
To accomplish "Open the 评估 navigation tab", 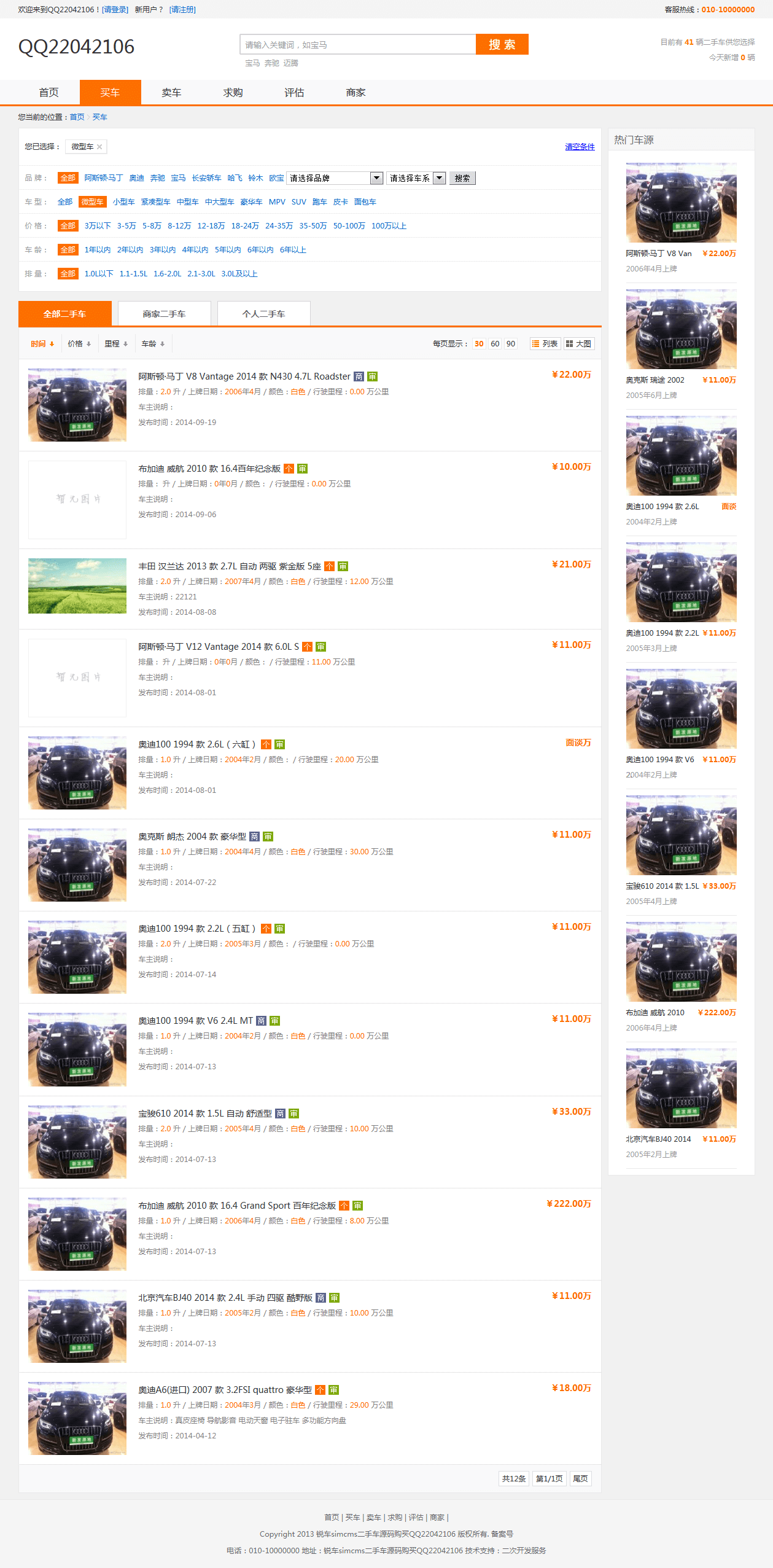I will coord(294,93).
